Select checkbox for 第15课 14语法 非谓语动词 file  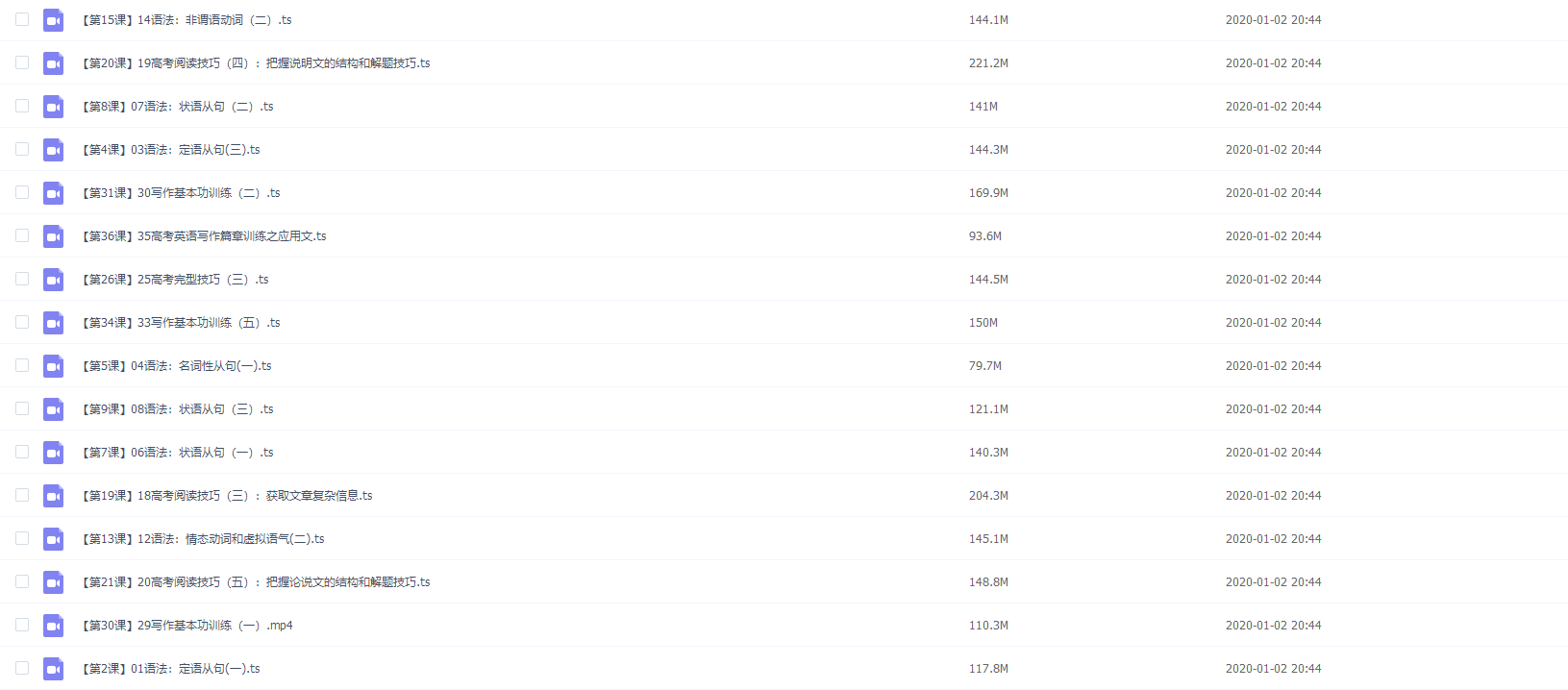(22, 19)
